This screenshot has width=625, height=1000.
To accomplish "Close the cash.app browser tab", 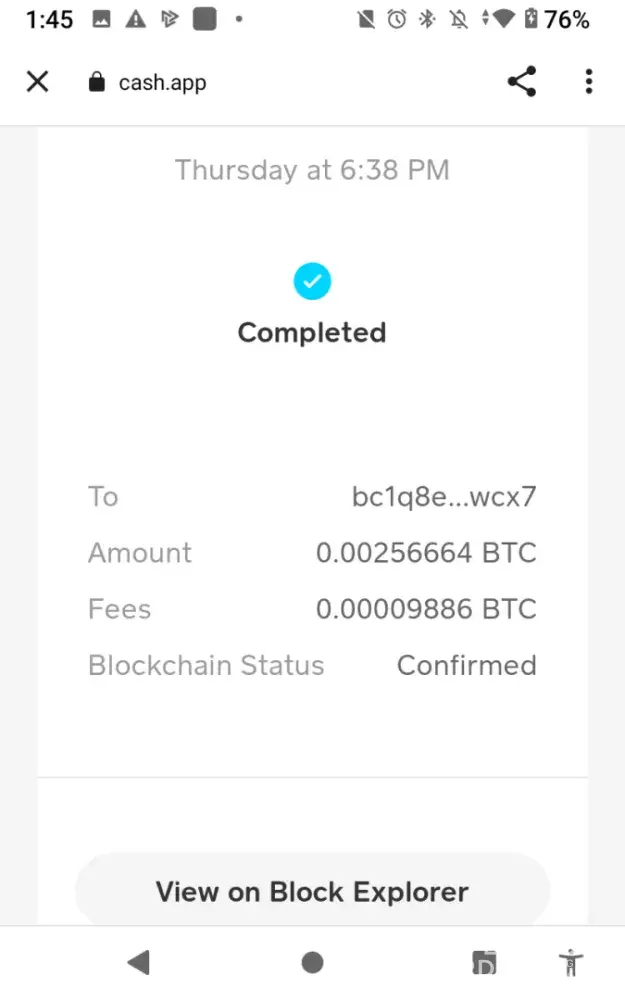I will click(x=37, y=82).
